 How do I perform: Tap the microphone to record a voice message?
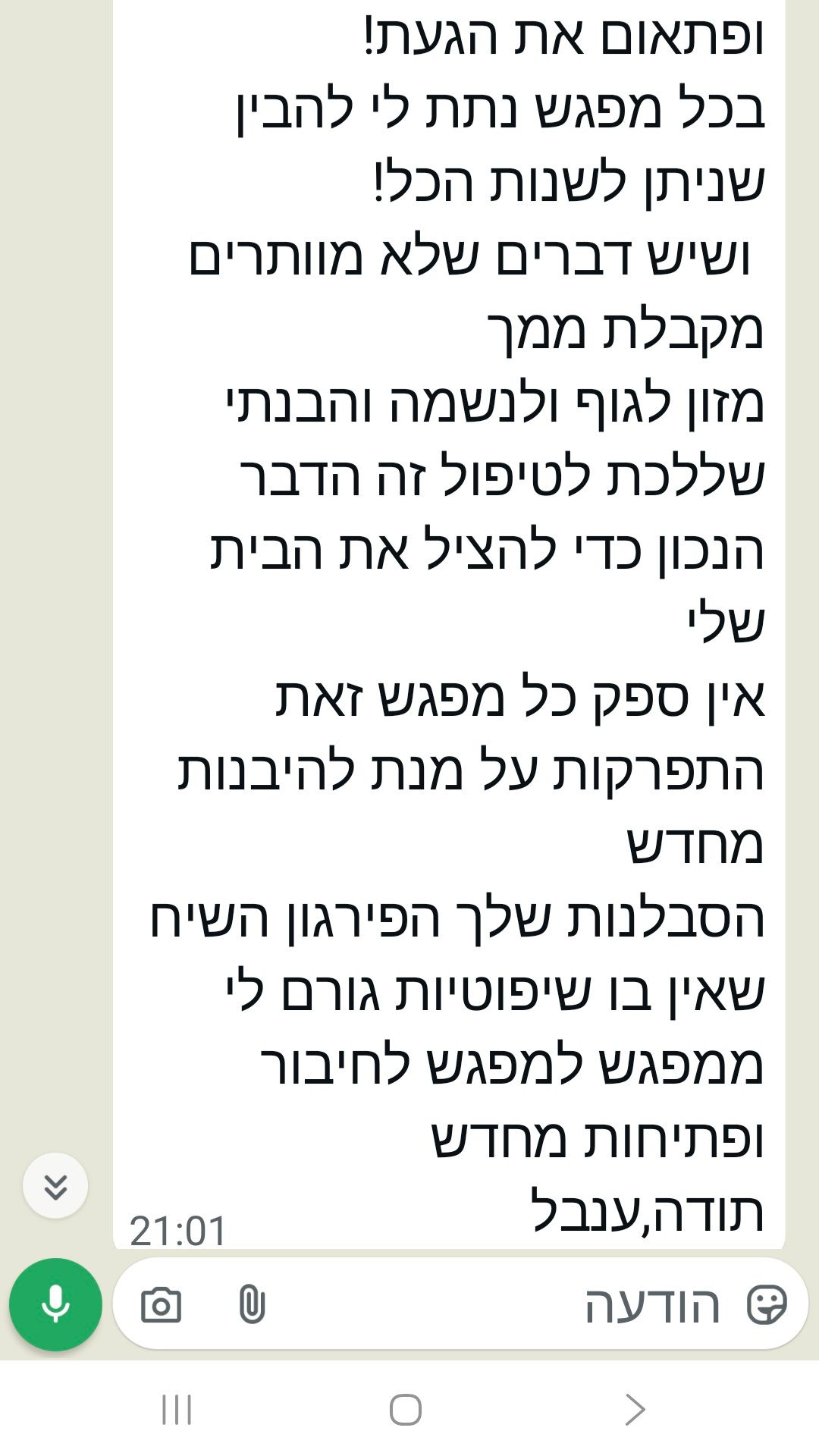point(55,1305)
